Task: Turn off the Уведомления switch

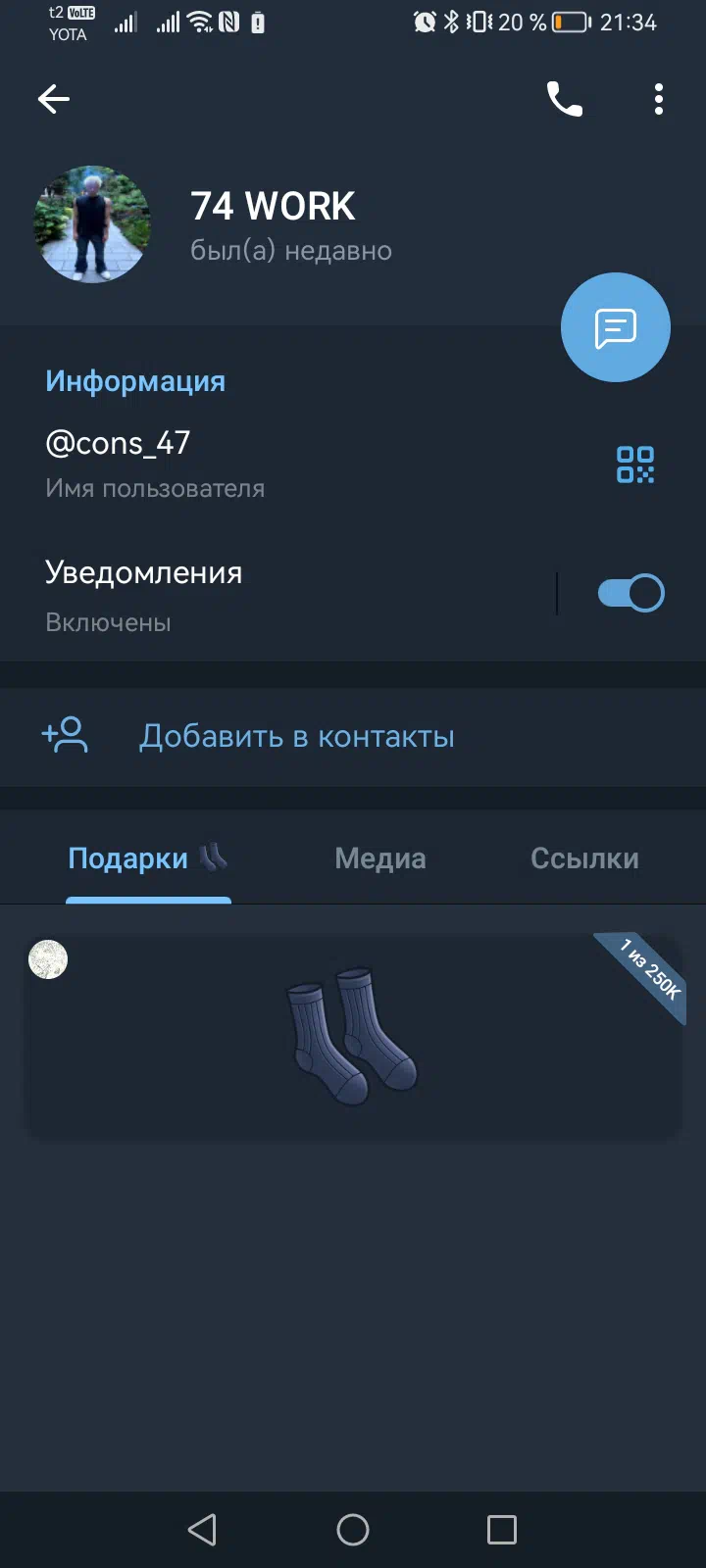Action: (631, 593)
